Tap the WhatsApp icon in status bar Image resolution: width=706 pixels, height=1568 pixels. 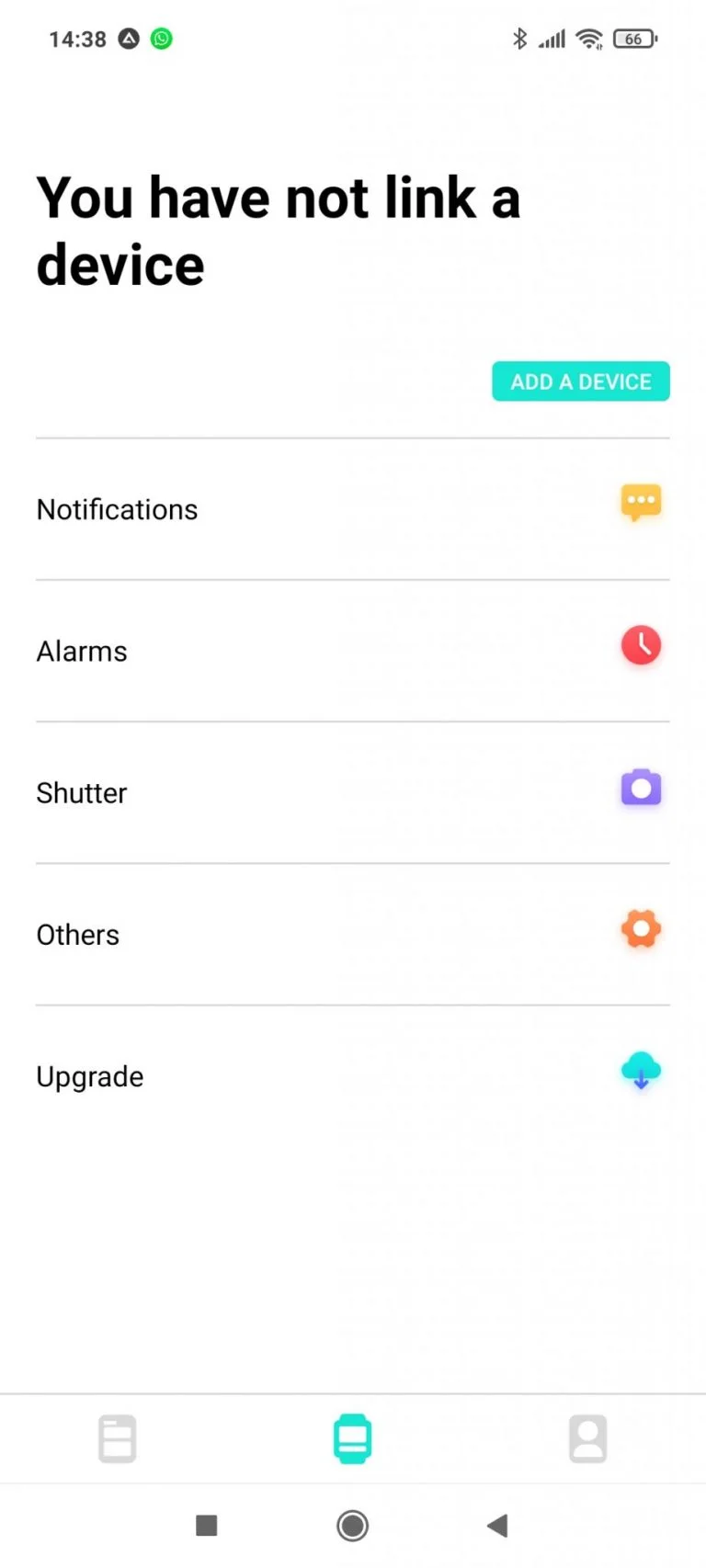tap(161, 39)
